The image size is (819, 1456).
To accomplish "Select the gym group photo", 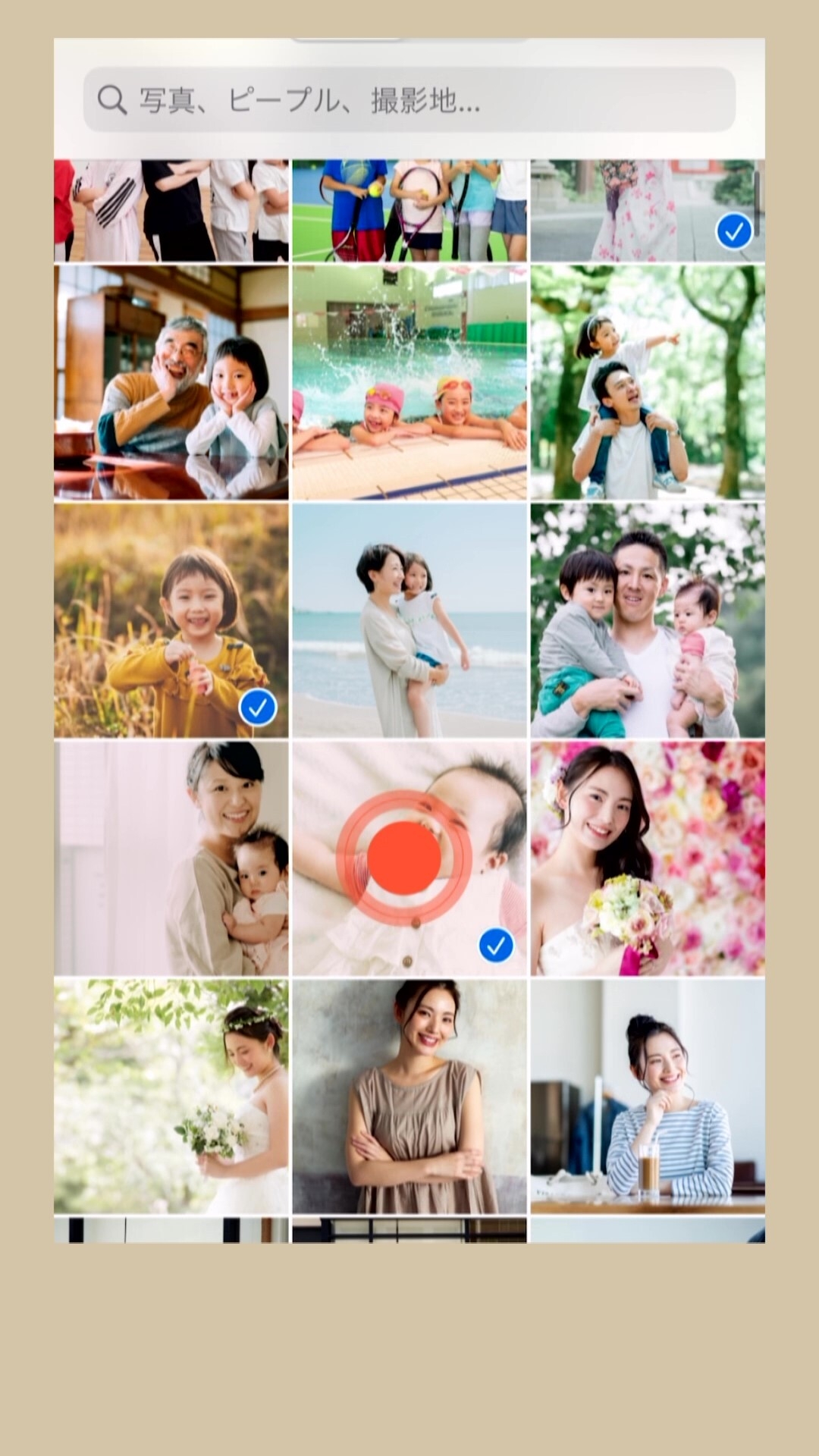I will 171,211.
